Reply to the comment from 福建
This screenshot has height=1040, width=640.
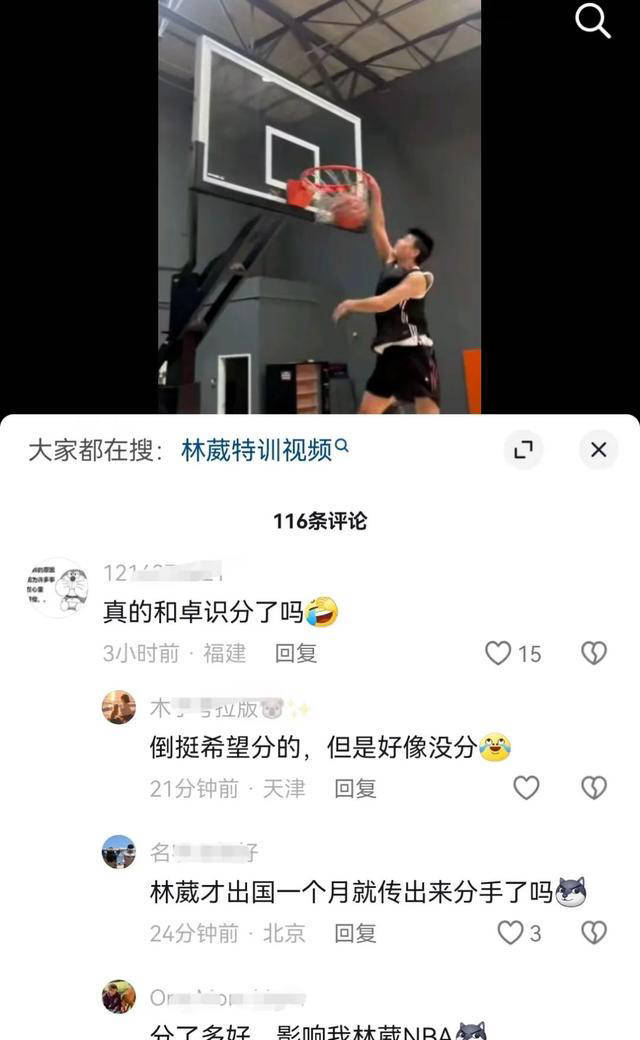296,653
